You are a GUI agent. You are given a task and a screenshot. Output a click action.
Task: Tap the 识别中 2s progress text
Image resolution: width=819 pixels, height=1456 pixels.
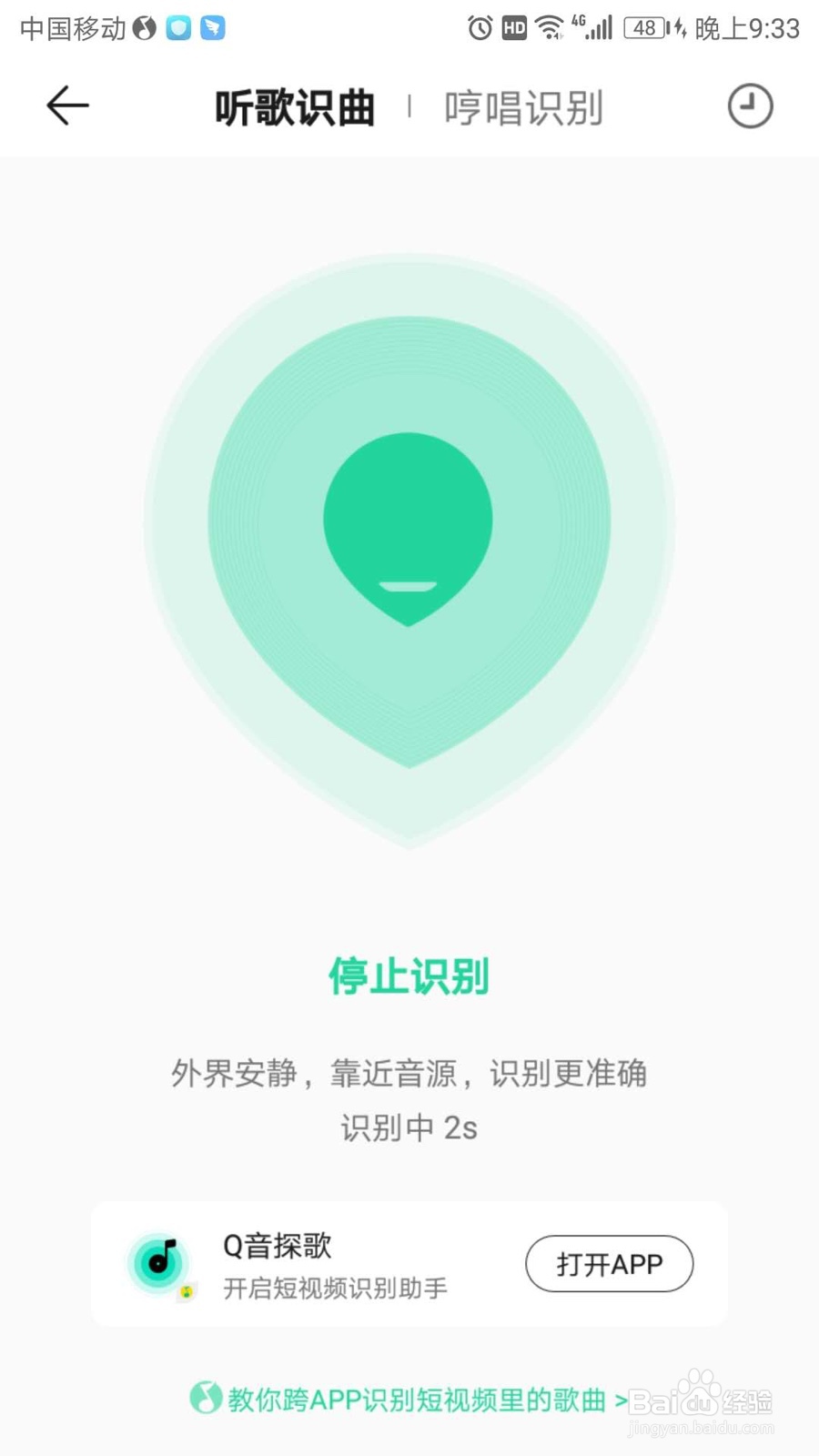[409, 1127]
